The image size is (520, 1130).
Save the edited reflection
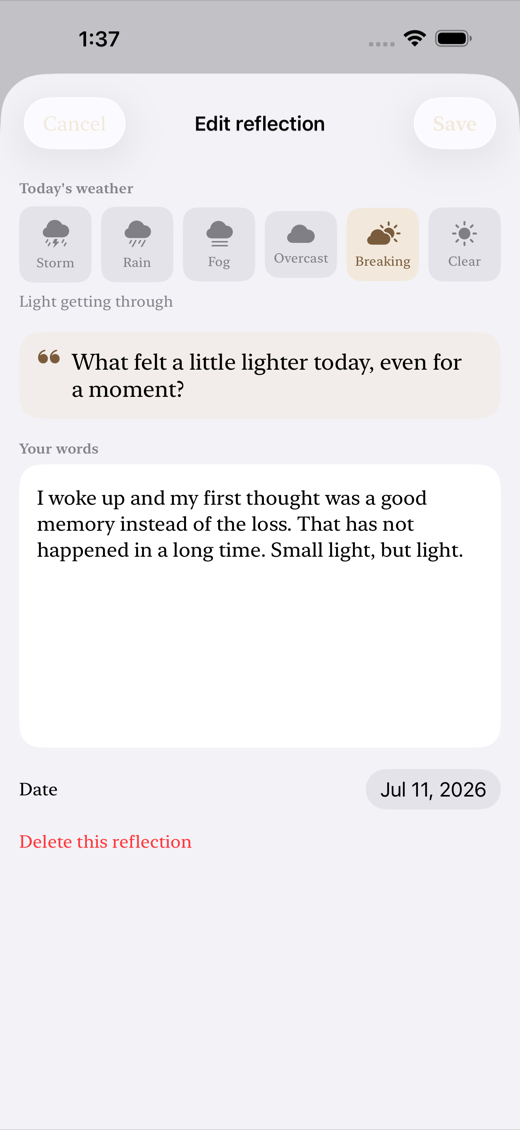pyautogui.click(x=454, y=123)
